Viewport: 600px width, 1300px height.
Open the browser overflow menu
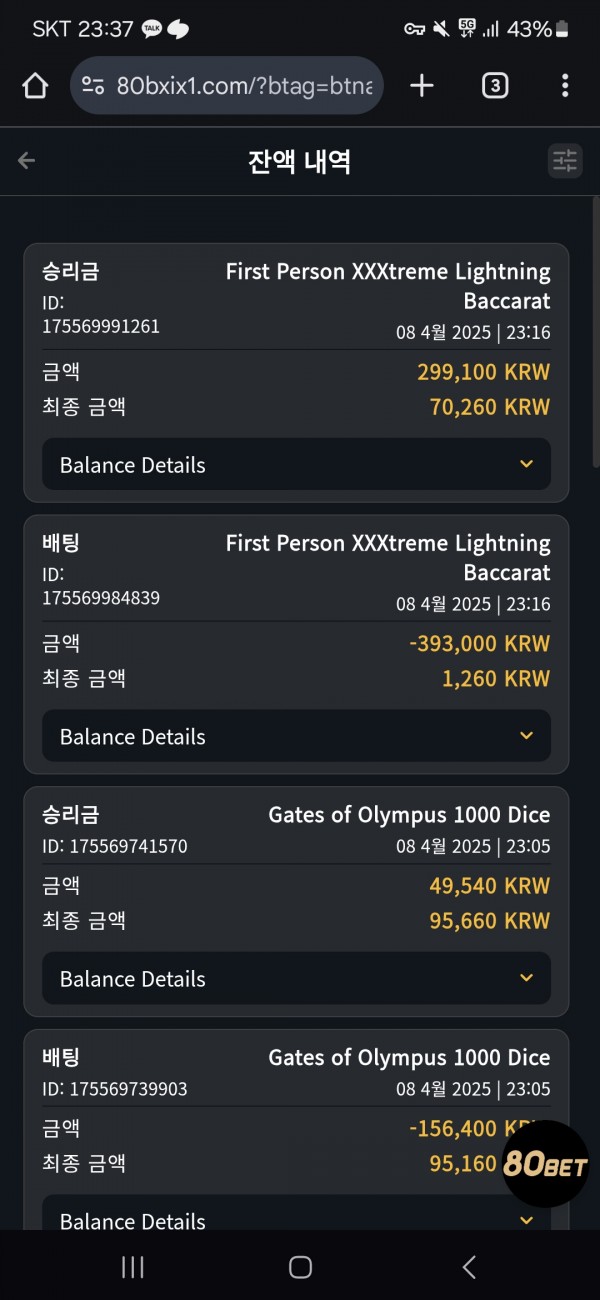tap(565, 86)
